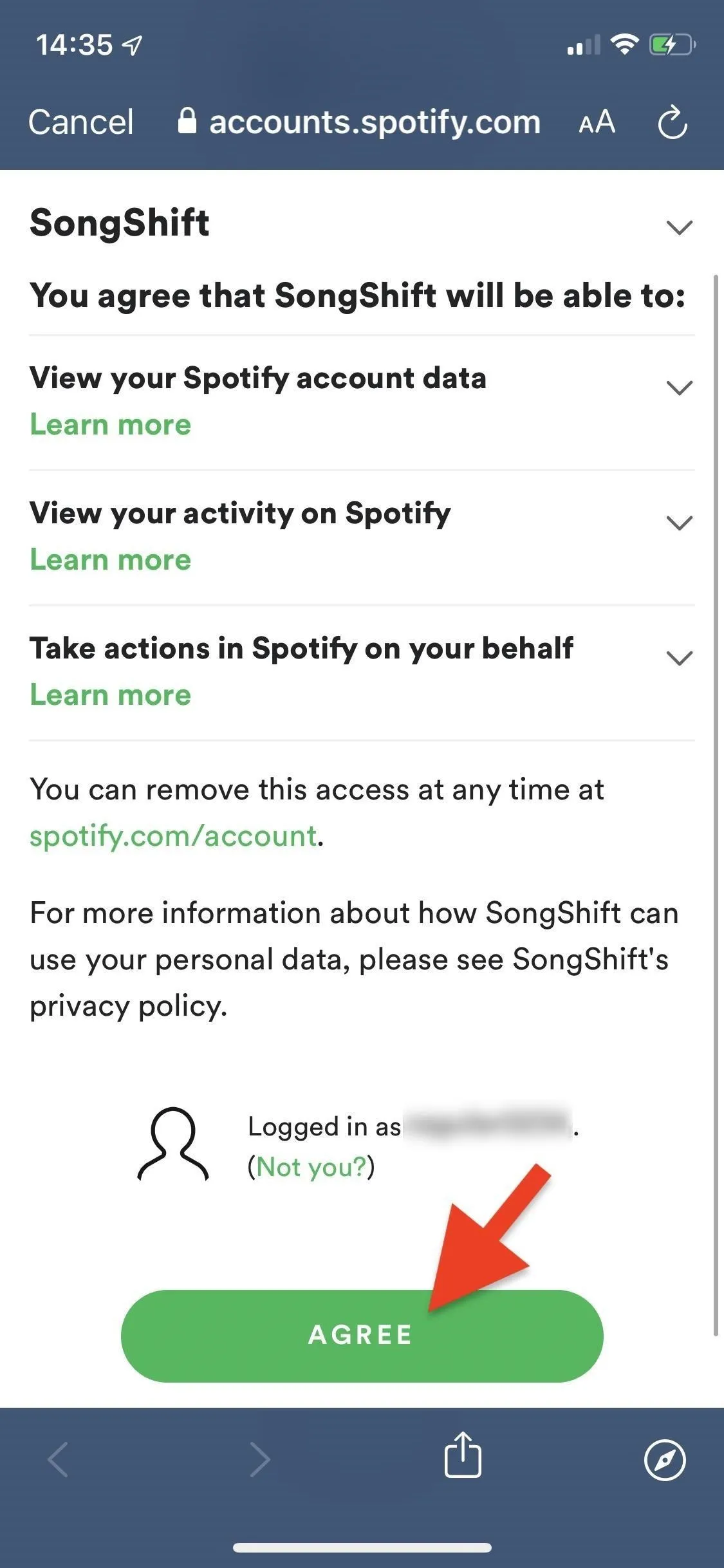Open page in Safari compass icon

[665, 1460]
